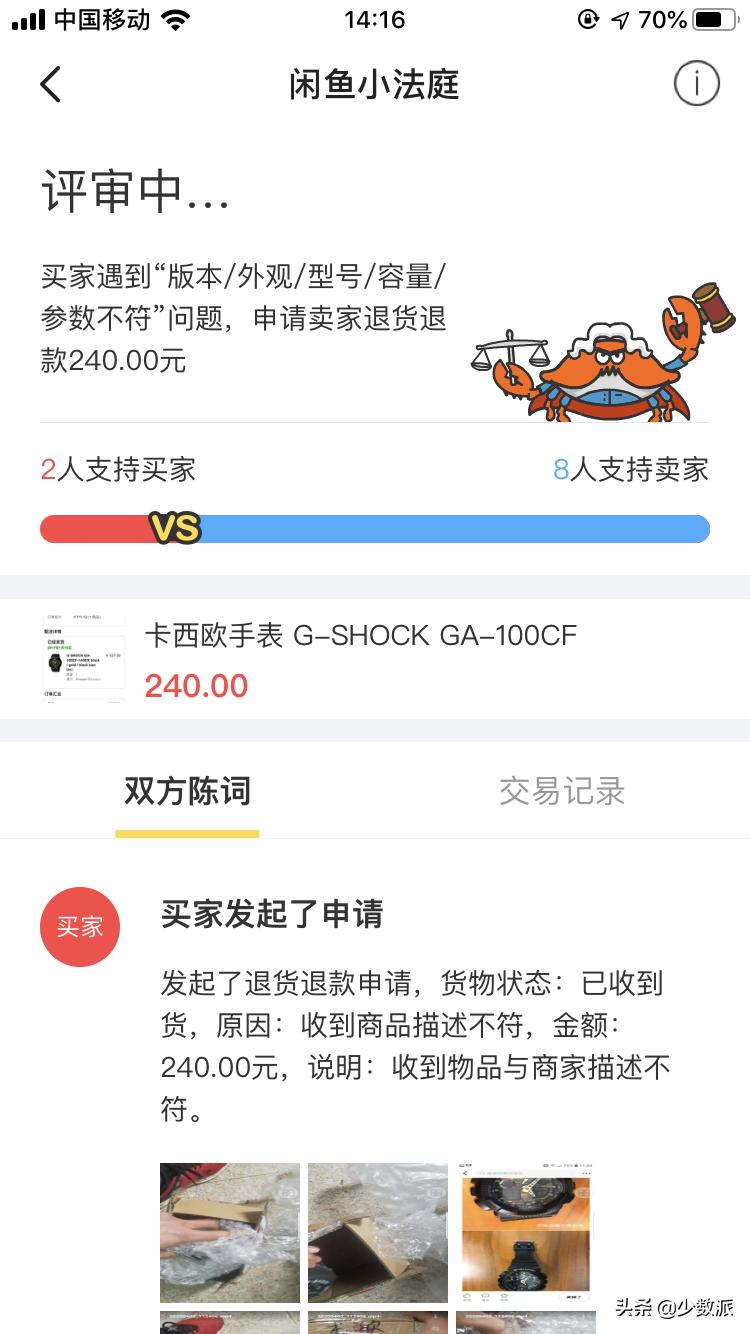The height and width of the screenshot is (1334, 750).
Task: Tap the red 买家 buyer avatar badge
Action: (80, 926)
